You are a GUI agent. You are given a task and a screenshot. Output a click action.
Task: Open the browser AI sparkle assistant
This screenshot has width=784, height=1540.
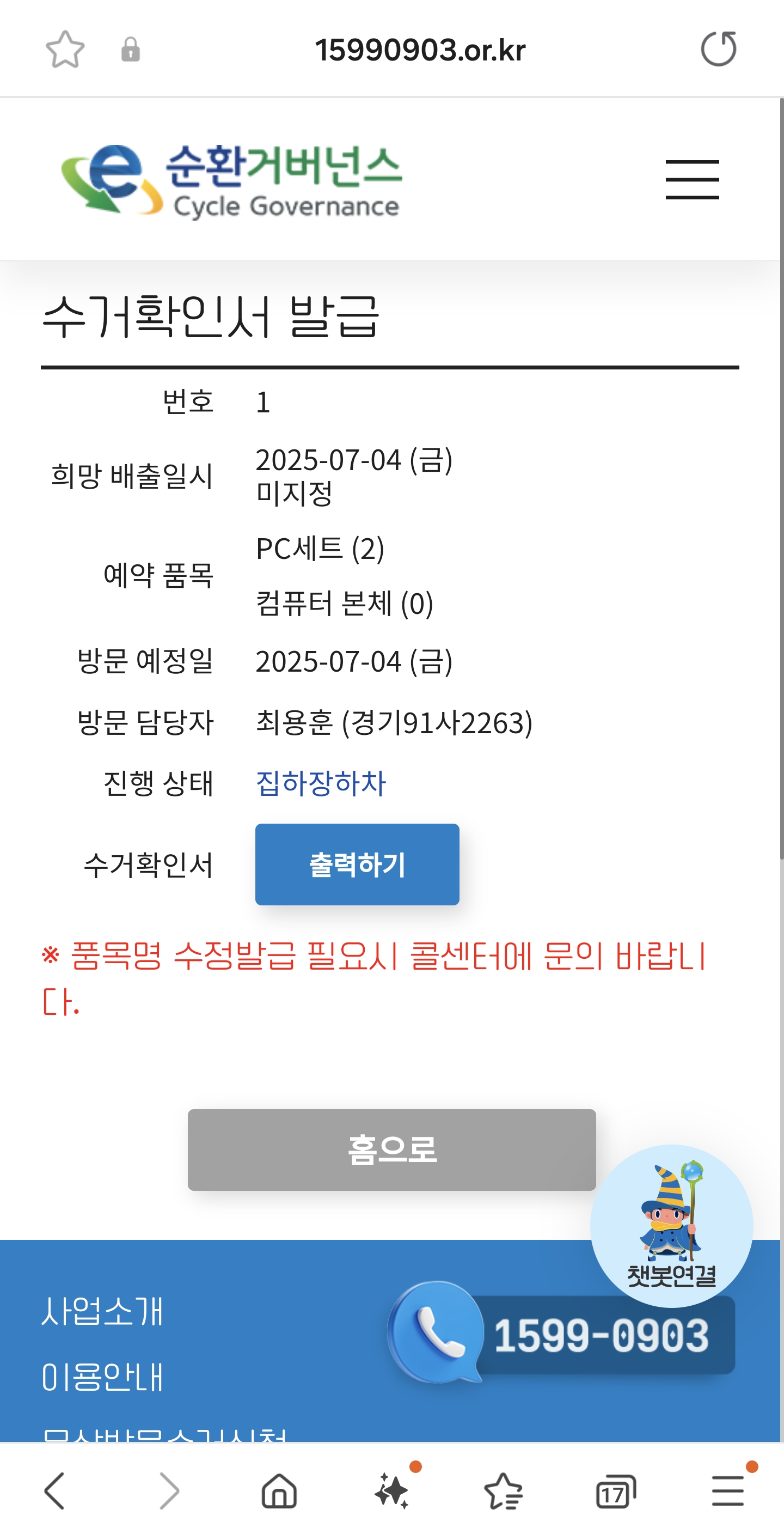392,1490
